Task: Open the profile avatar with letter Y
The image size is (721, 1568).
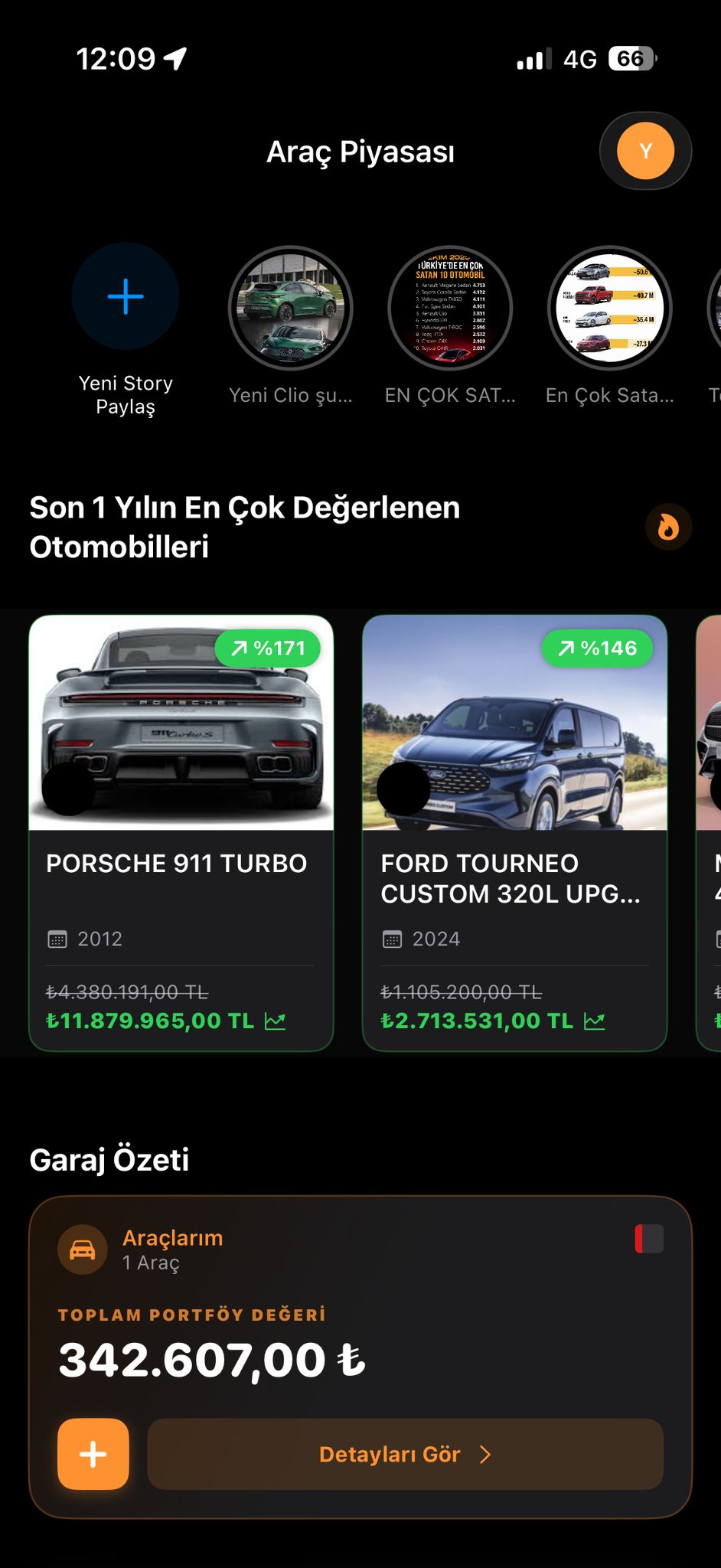Action: point(645,151)
